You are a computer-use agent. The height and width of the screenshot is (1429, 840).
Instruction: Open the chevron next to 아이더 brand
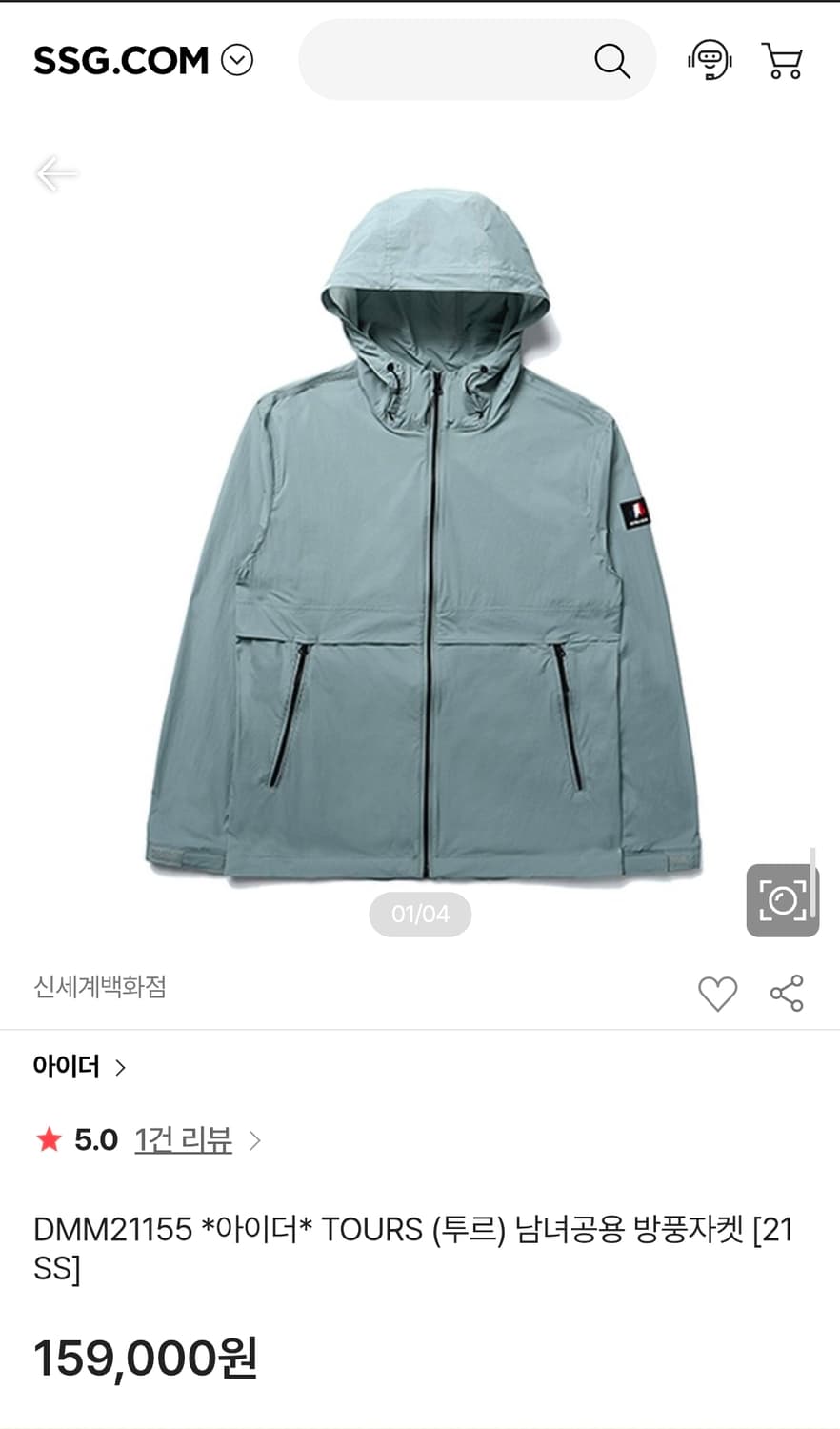tap(120, 1068)
